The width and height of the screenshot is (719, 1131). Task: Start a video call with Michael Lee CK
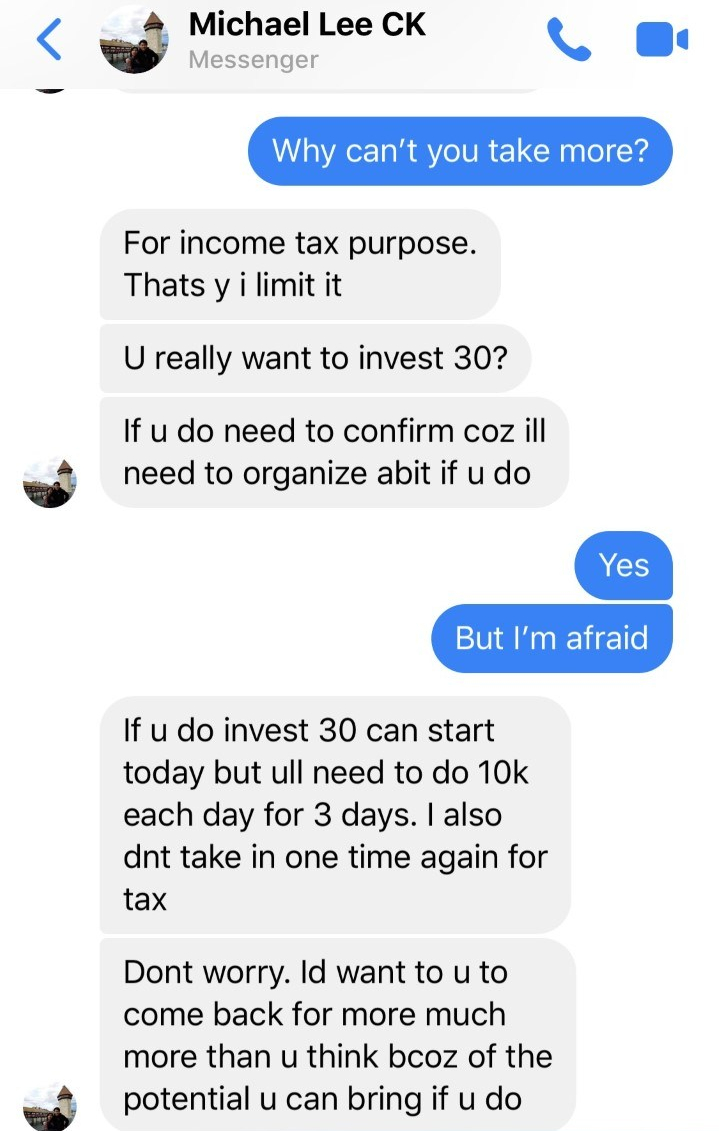(661, 40)
